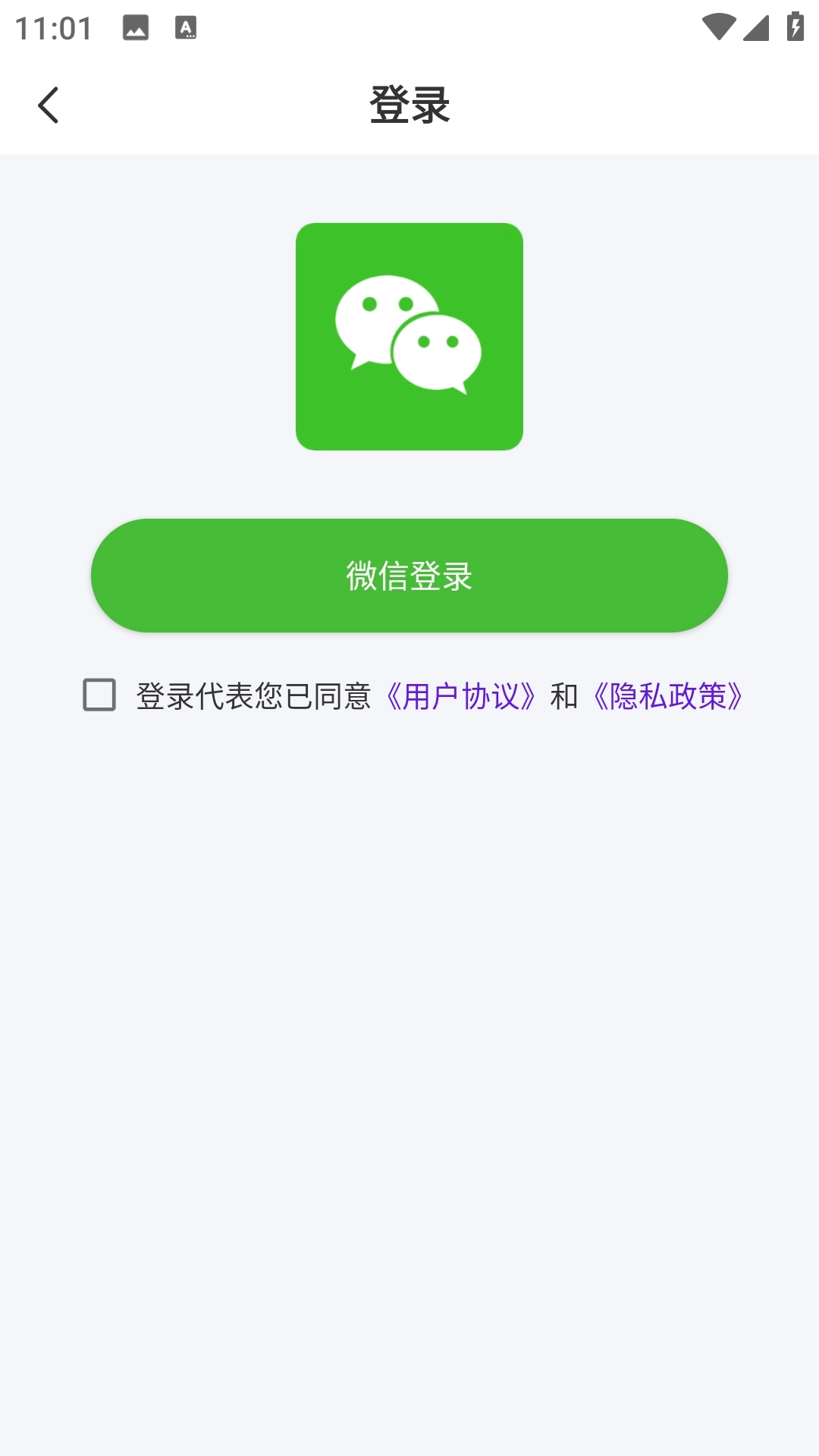Viewport: 819px width, 1456px height.
Task: Tap the WeChat logo image
Action: 409,336
